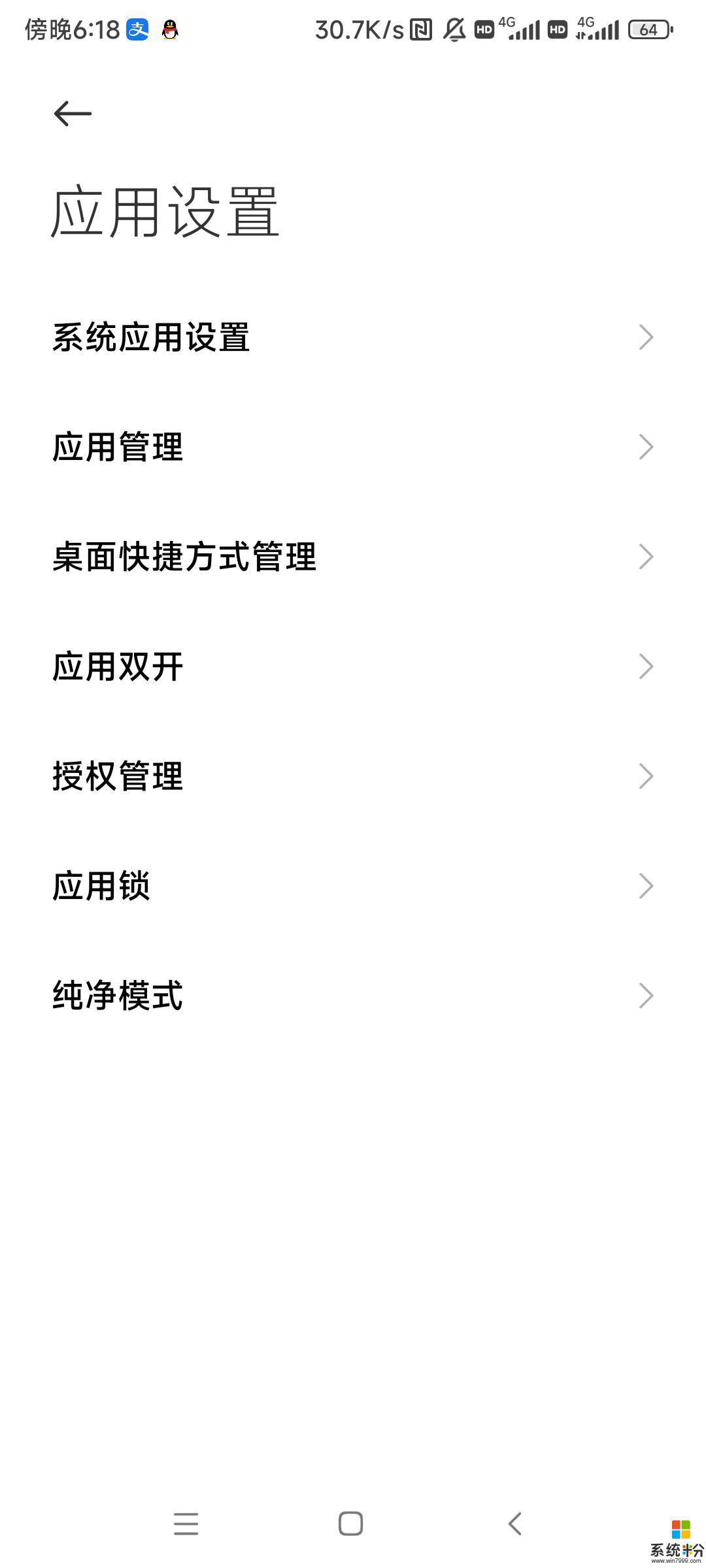
Task: Open 应用双开 settings
Action: 353,667
